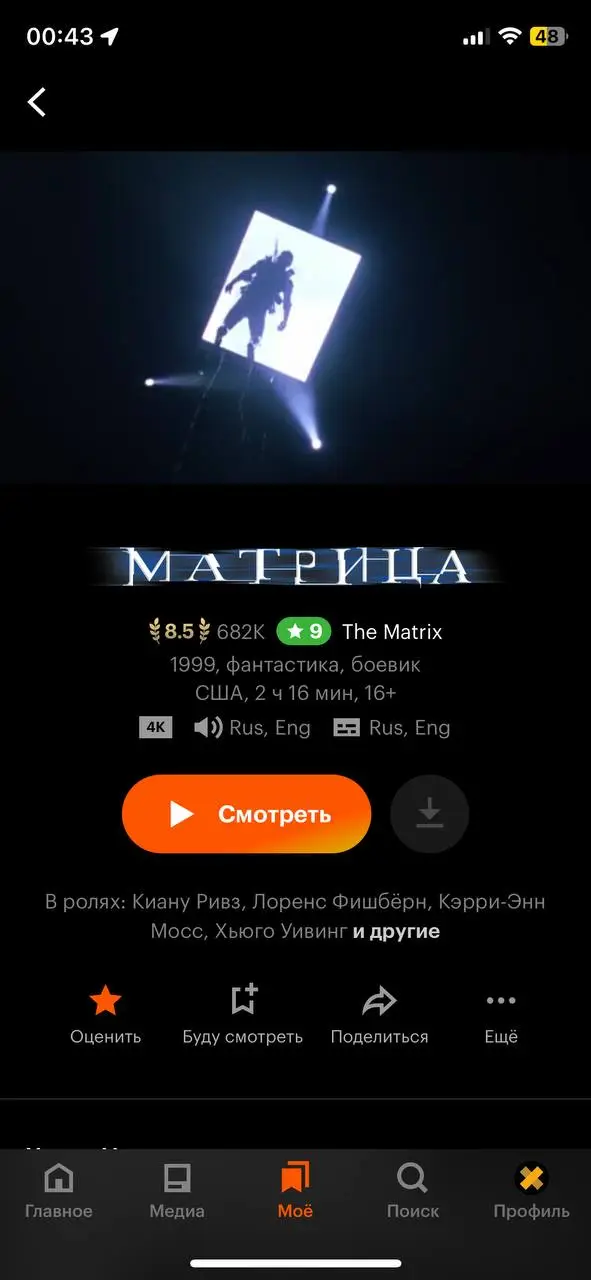Download the movie with the download icon
Image resolution: width=591 pixels, height=1280 pixels.
pyautogui.click(x=430, y=814)
